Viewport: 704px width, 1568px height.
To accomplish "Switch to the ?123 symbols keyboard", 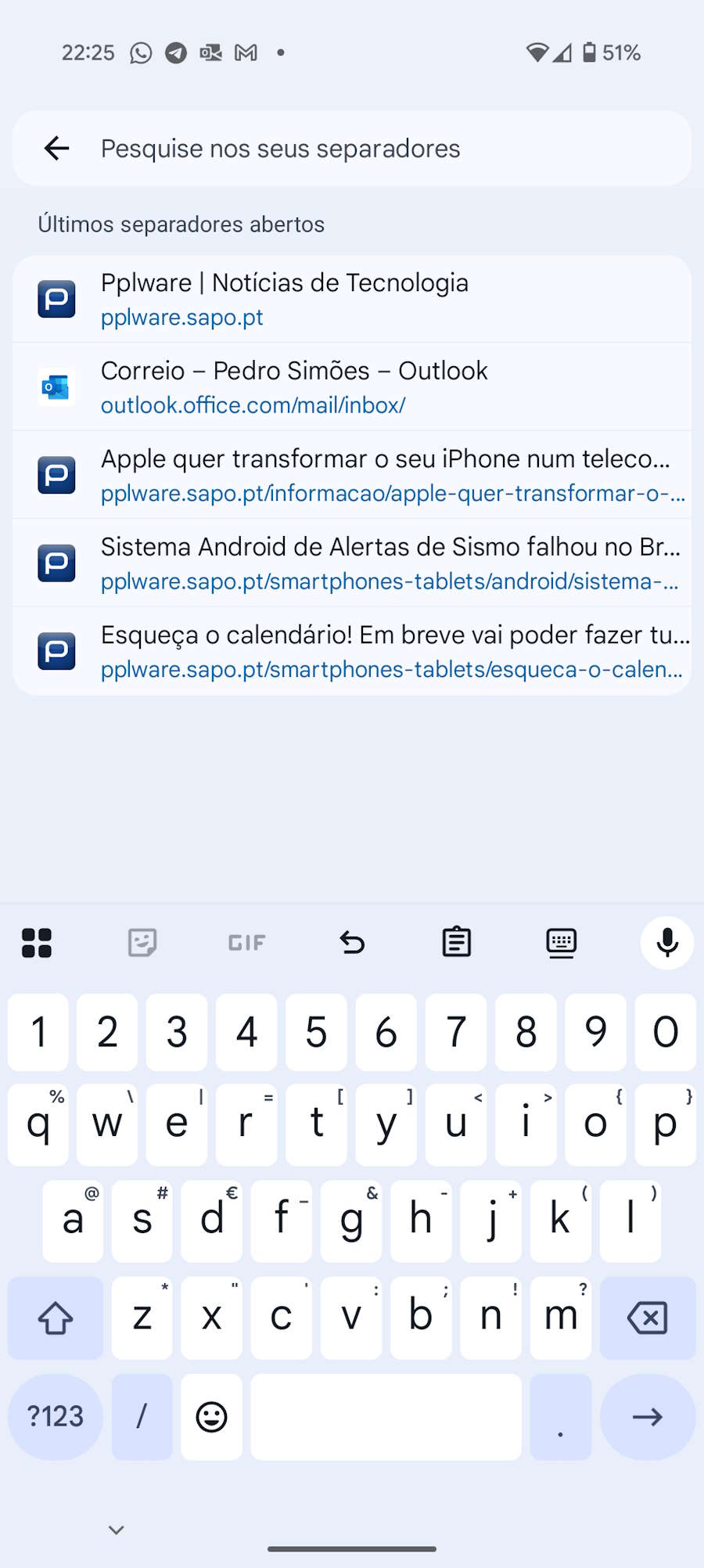I will click(x=55, y=1416).
